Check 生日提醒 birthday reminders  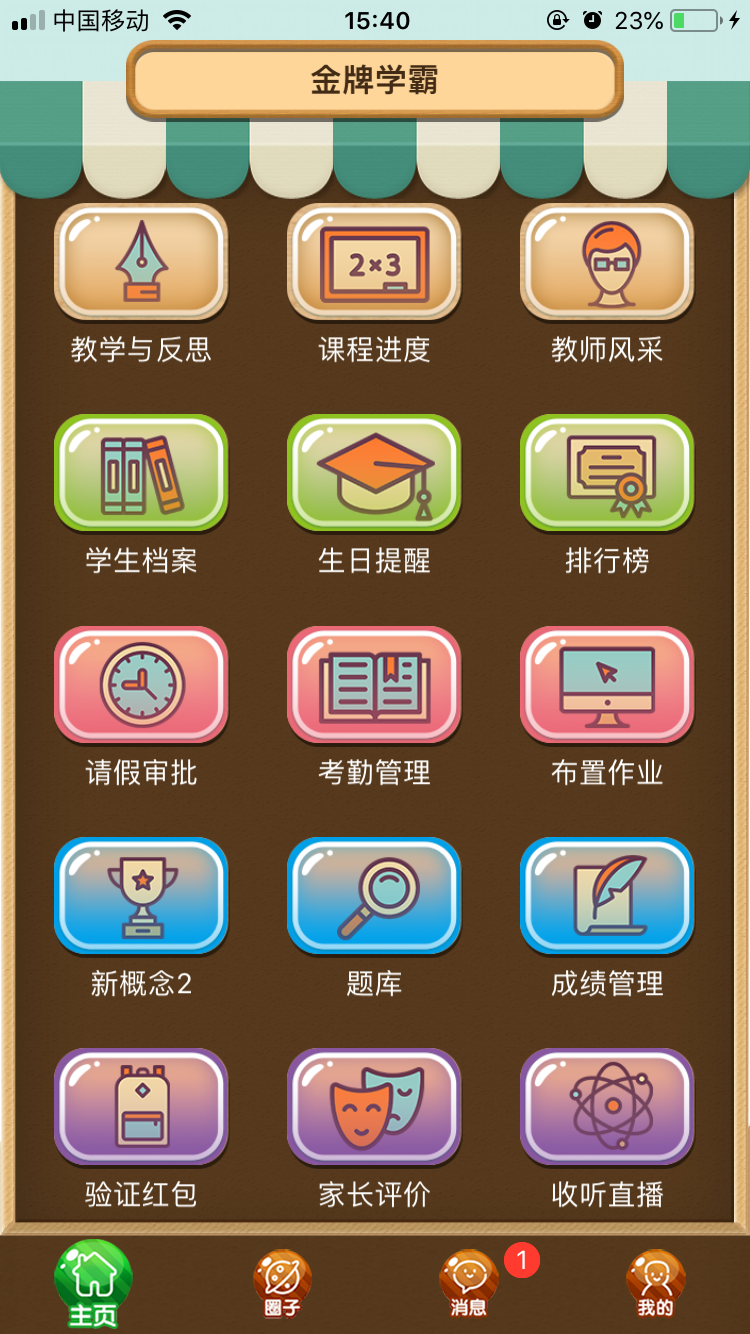tap(374, 473)
